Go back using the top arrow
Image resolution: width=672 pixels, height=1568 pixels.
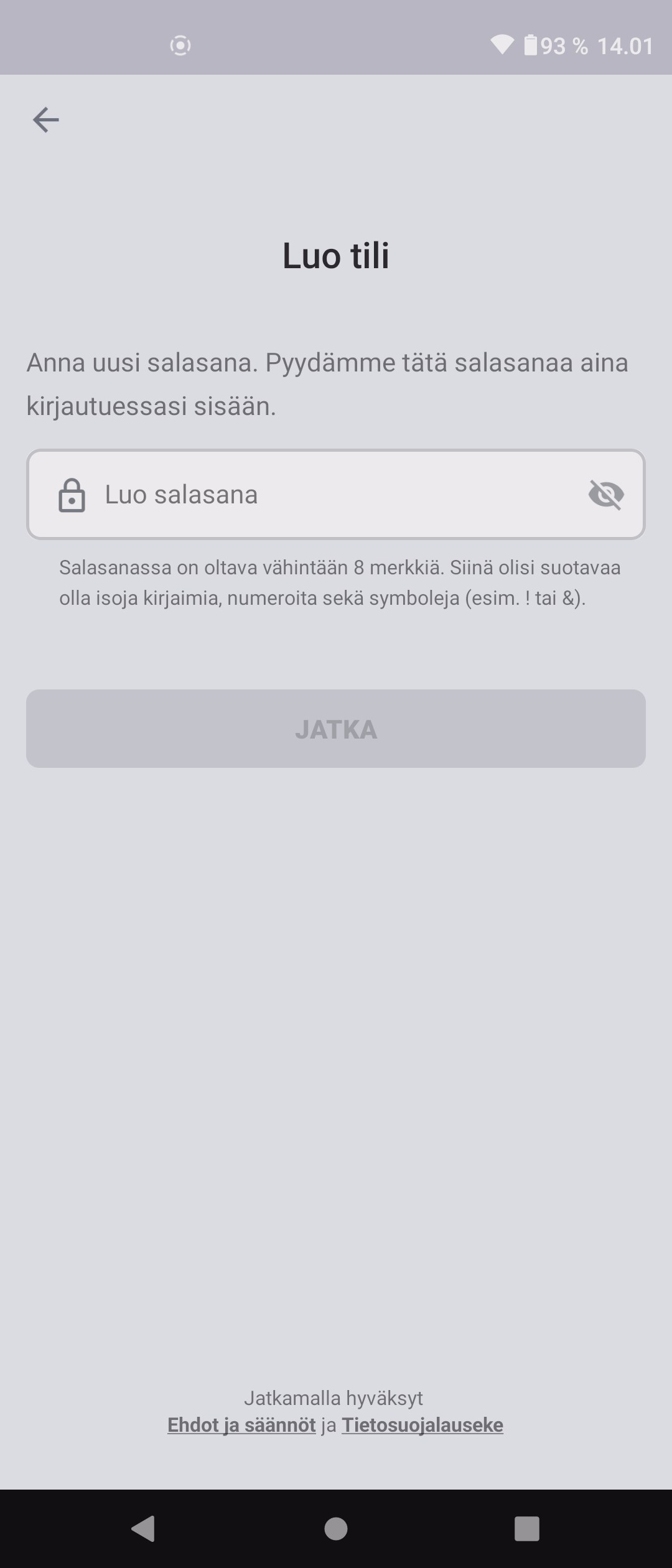tap(45, 119)
